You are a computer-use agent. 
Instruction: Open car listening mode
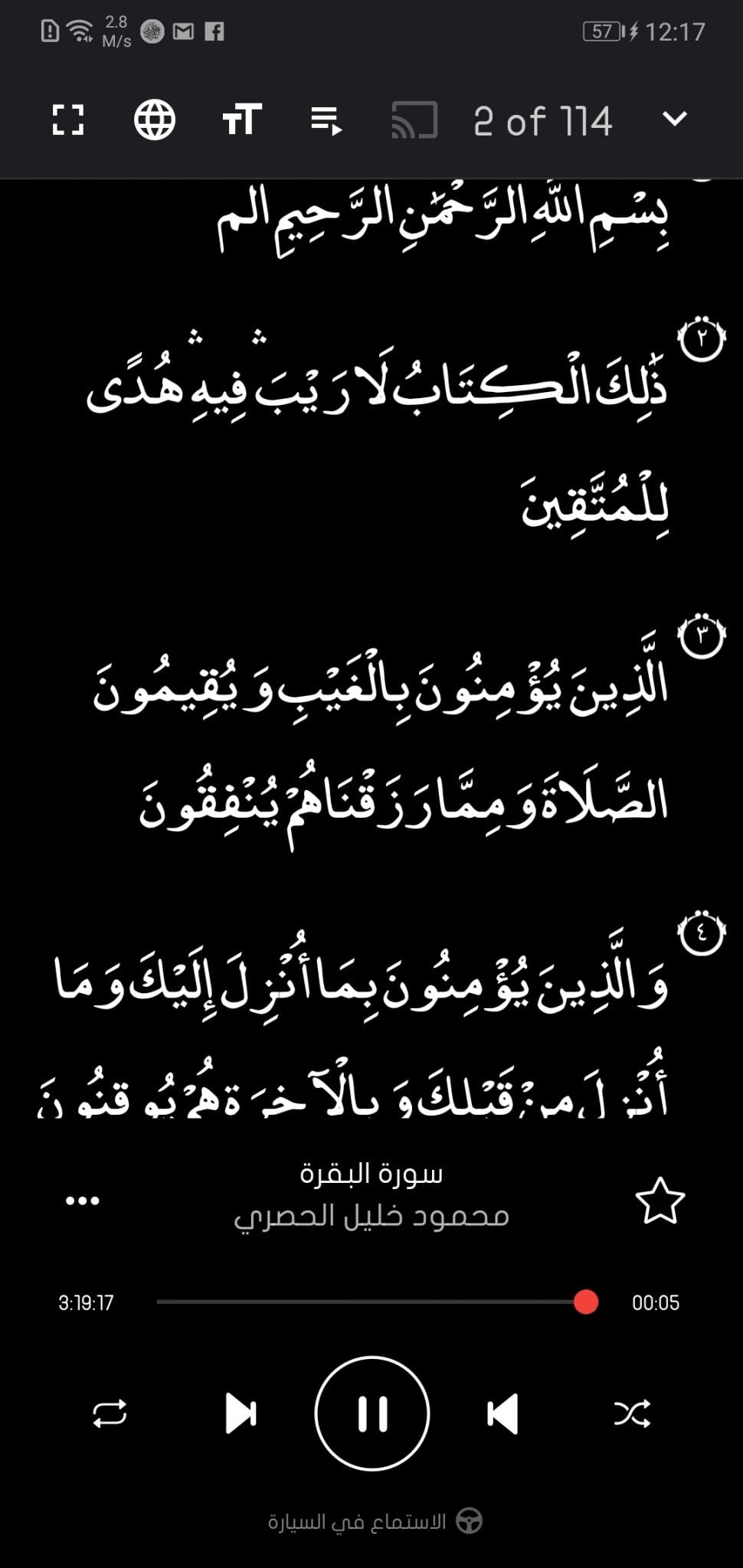(375, 1521)
